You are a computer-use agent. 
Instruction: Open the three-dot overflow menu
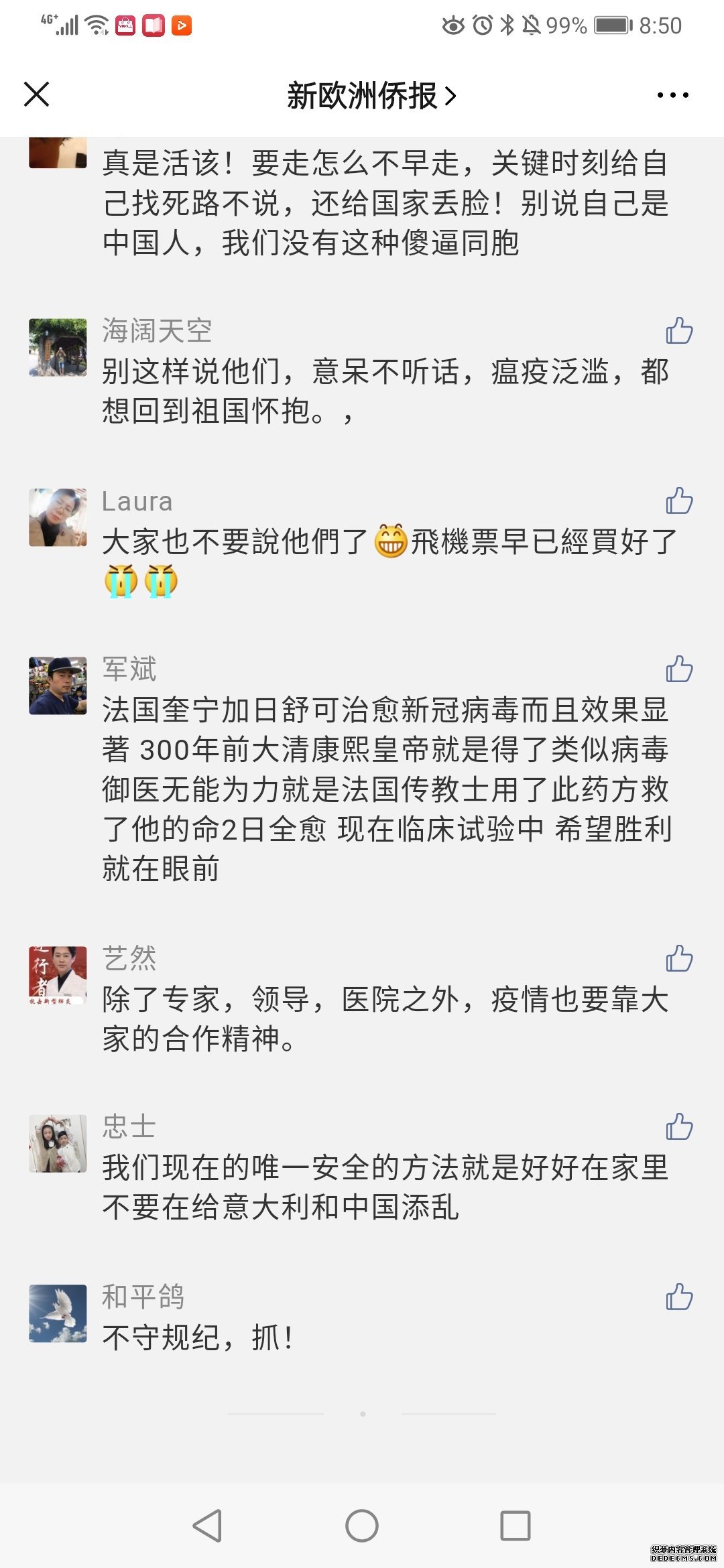coord(672,95)
